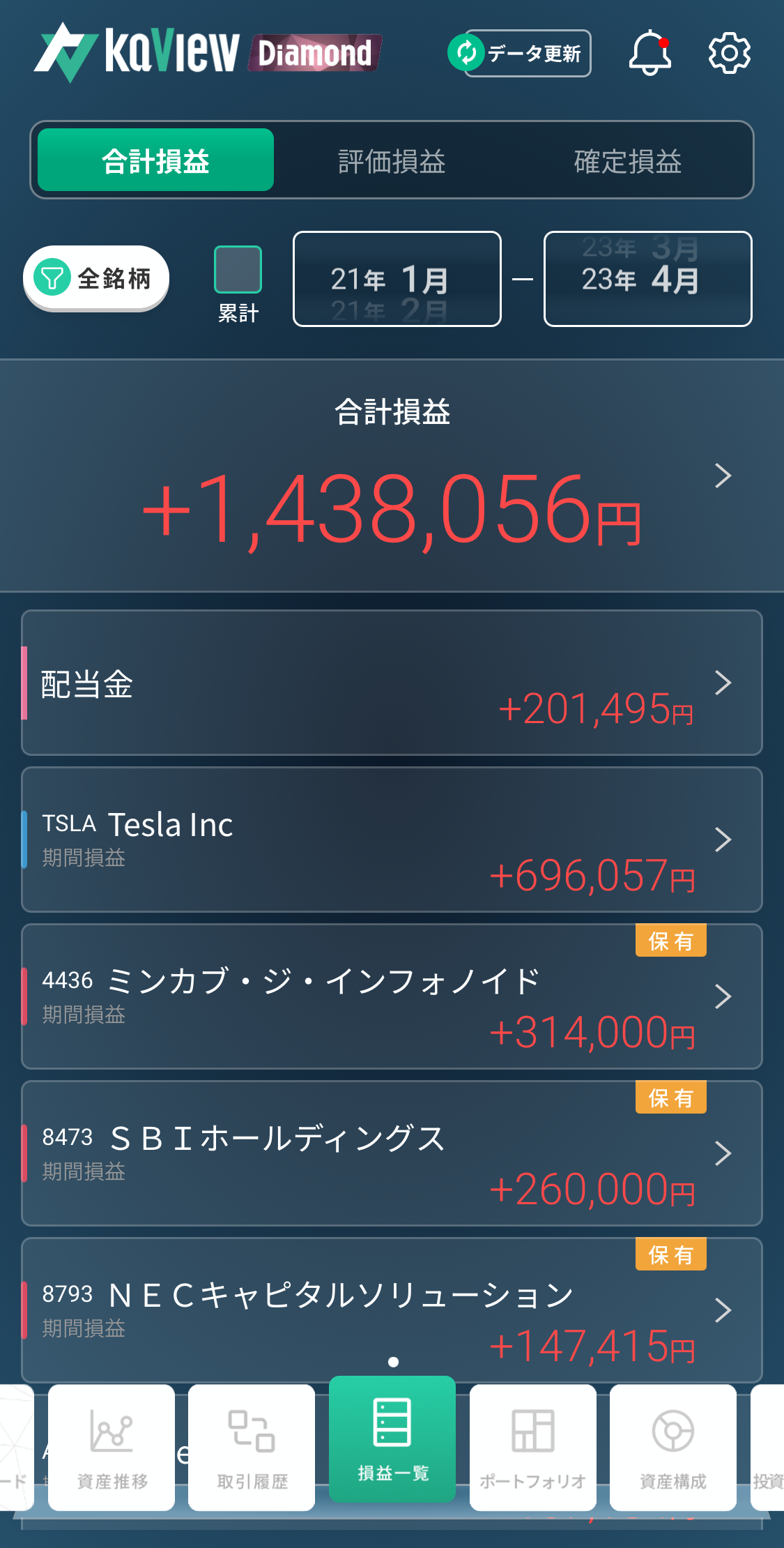Image resolution: width=784 pixels, height=1548 pixels.
Task: Open the SBIホールディングス card
Action: tap(392, 1153)
